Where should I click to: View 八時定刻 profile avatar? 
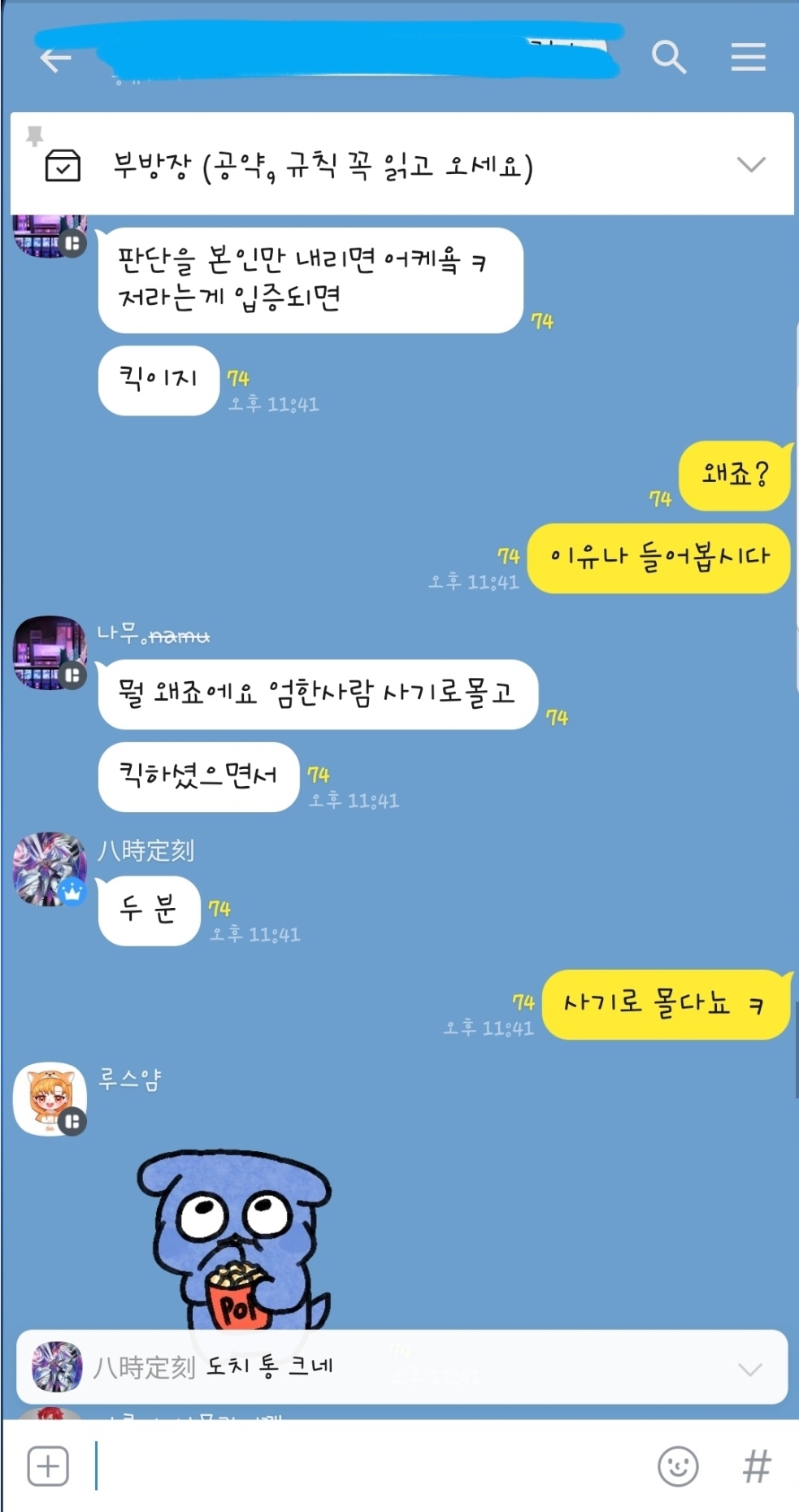pos(50,868)
